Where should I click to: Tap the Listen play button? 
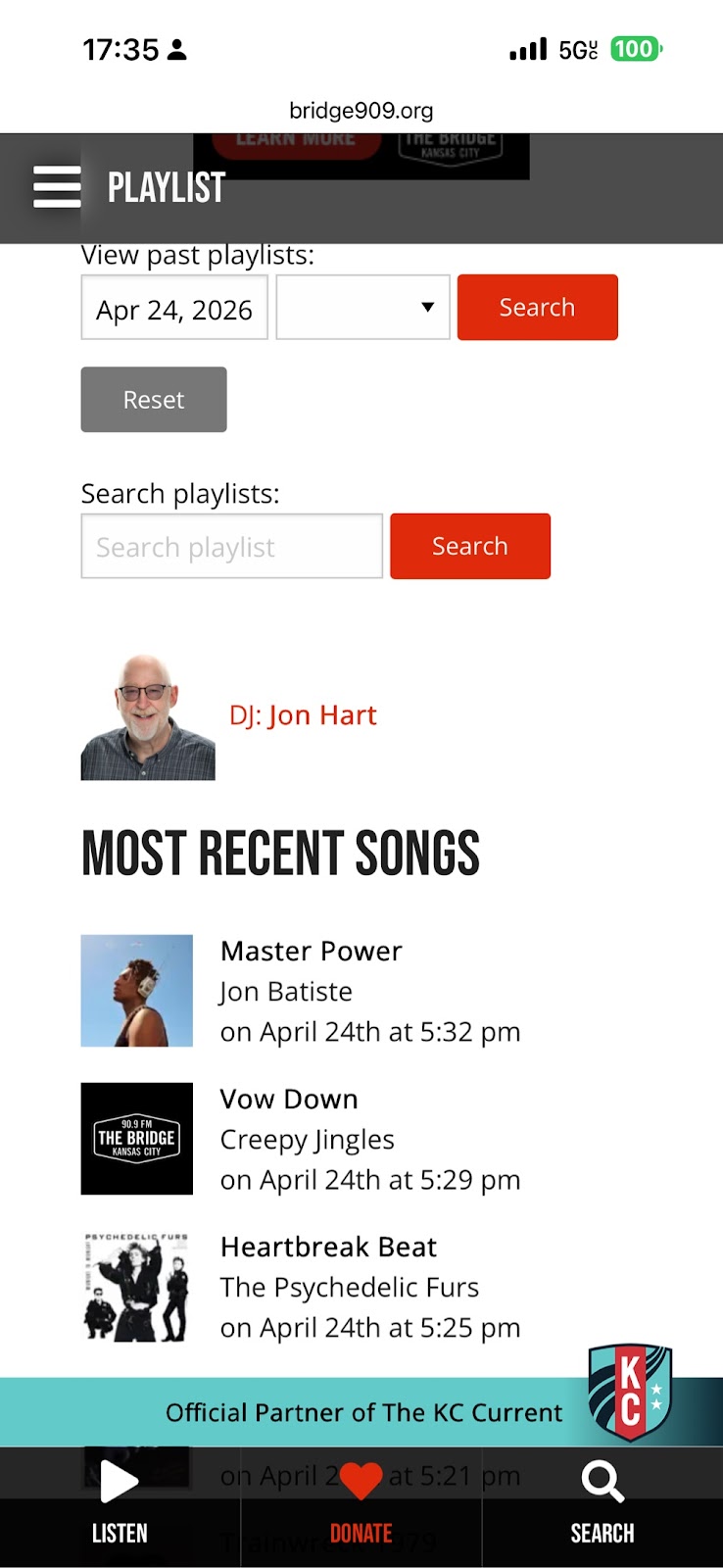(x=120, y=1505)
